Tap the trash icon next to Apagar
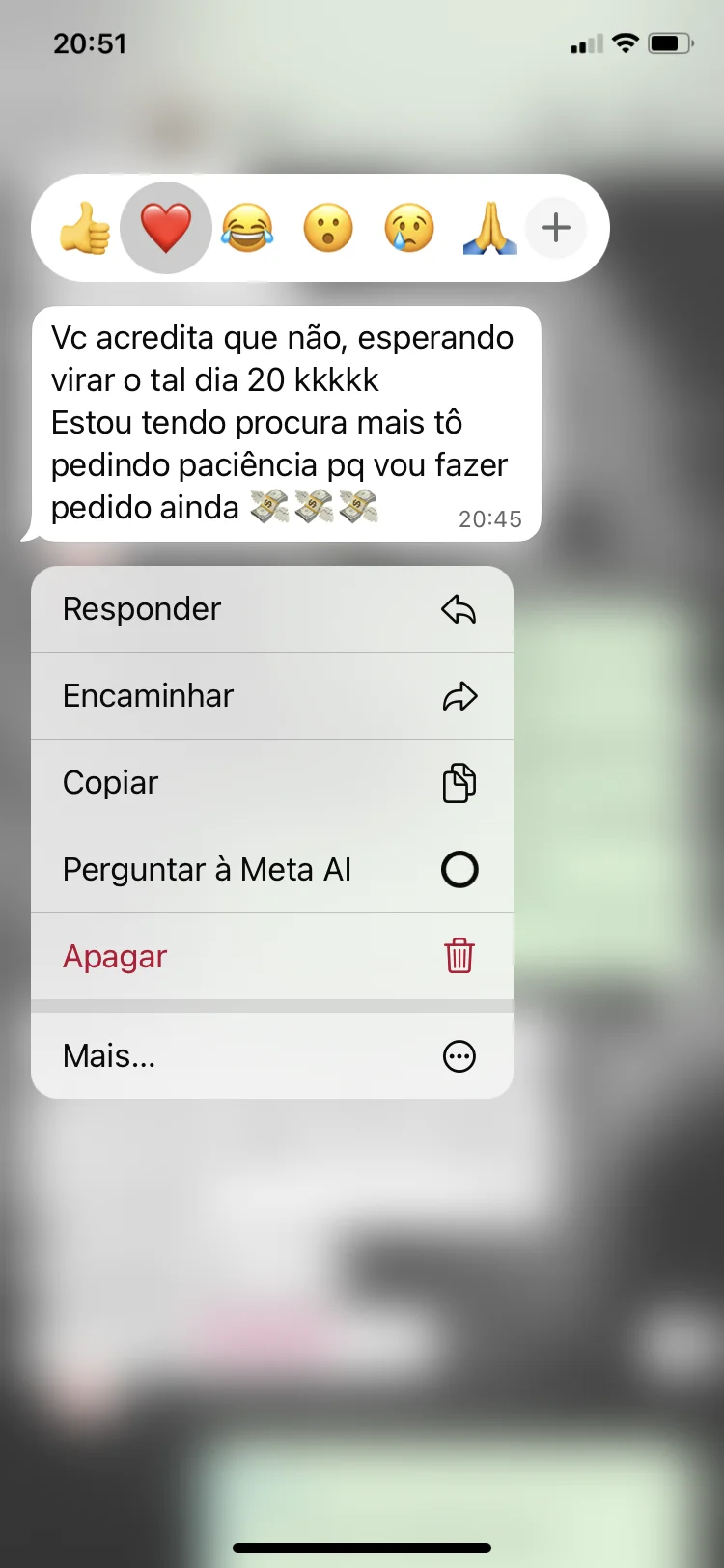724x1568 pixels. [459, 956]
